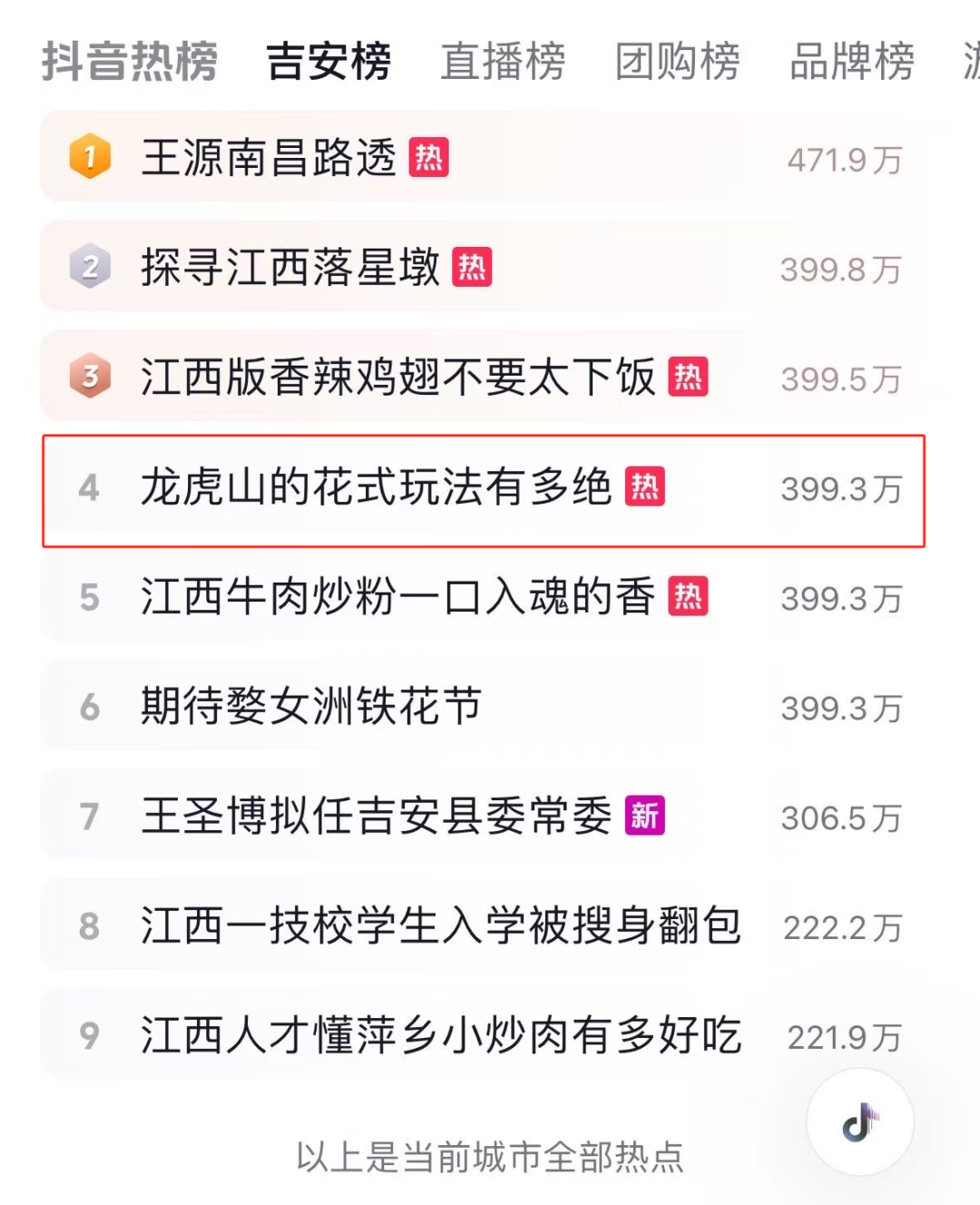The image size is (980, 1205).
Task: View 江西版香辣鸡翅不要太下饭 topic
Action: (397, 377)
